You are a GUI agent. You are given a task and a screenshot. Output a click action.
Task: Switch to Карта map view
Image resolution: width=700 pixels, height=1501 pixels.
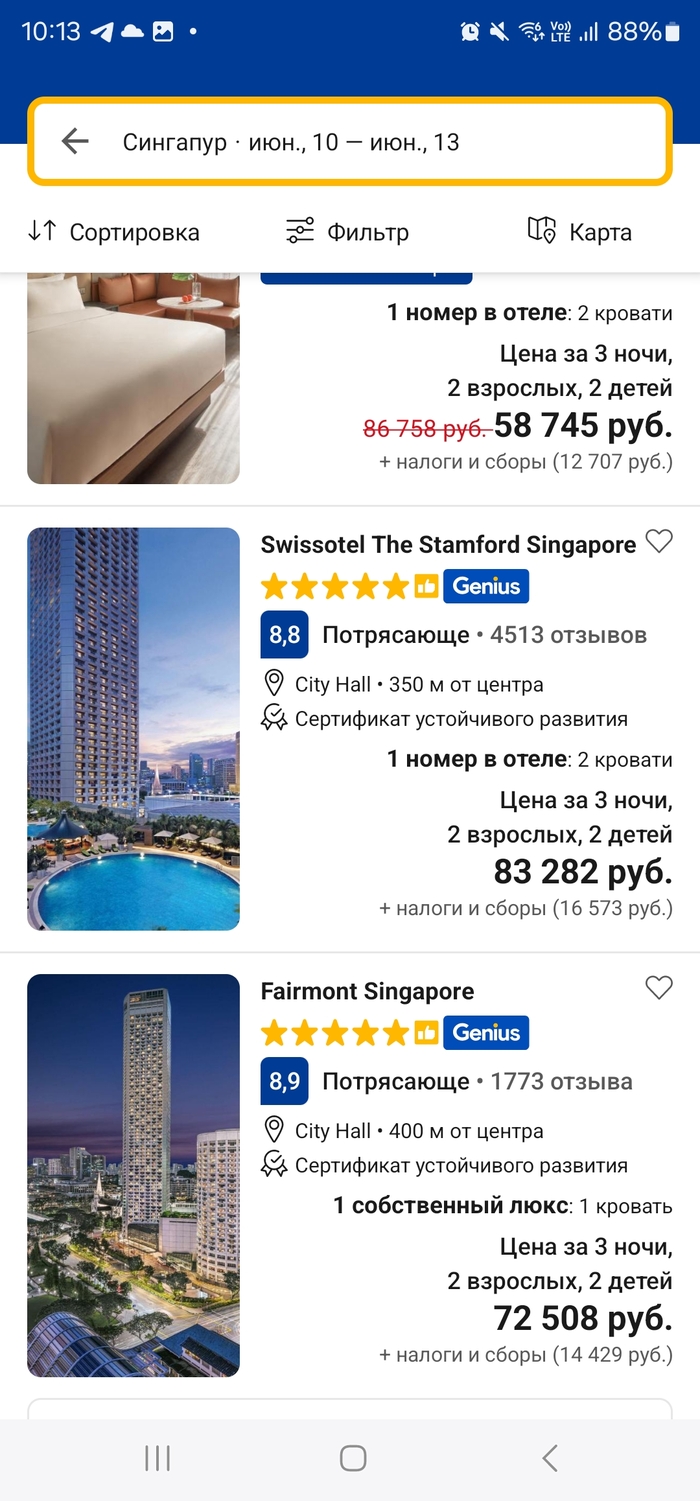click(580, 232)
